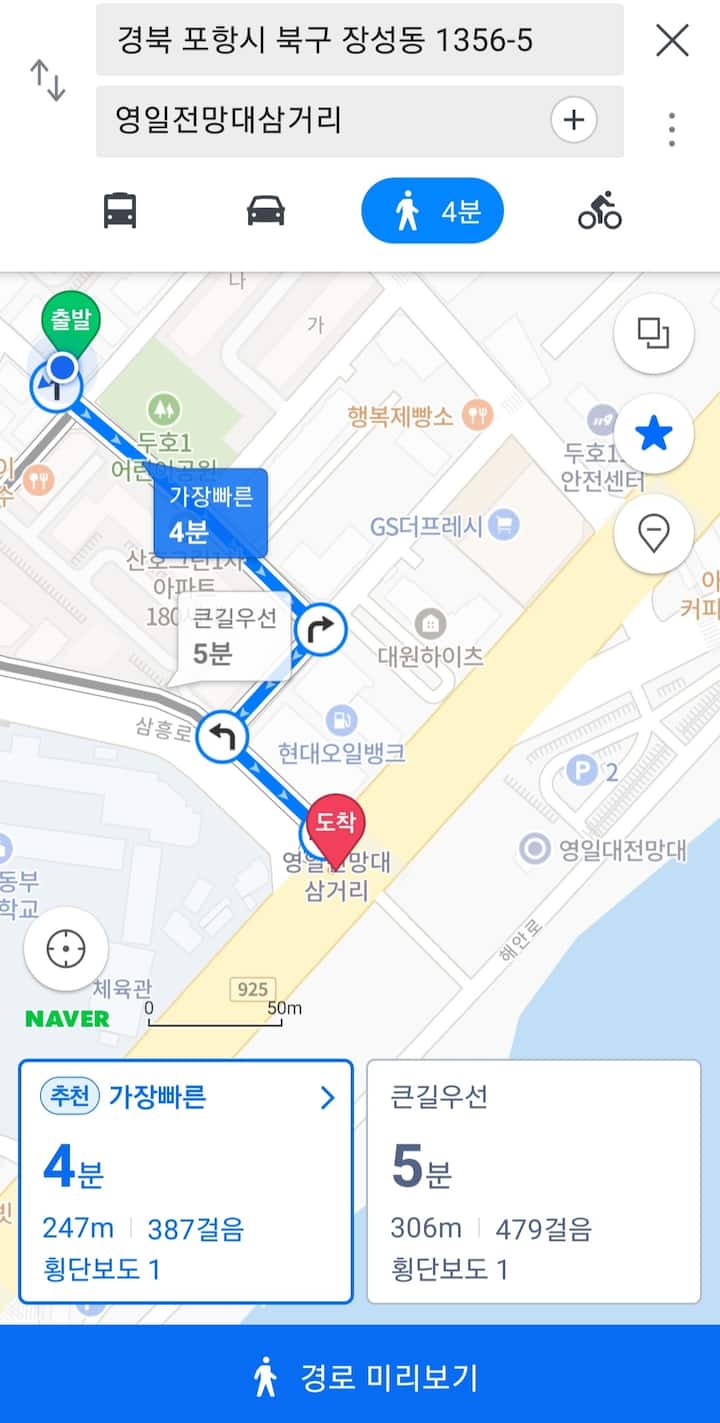Tap the hide place markers minus icon
This screenshot has width=720, height=1423.
pyautogui.click(x=652, y=532)
